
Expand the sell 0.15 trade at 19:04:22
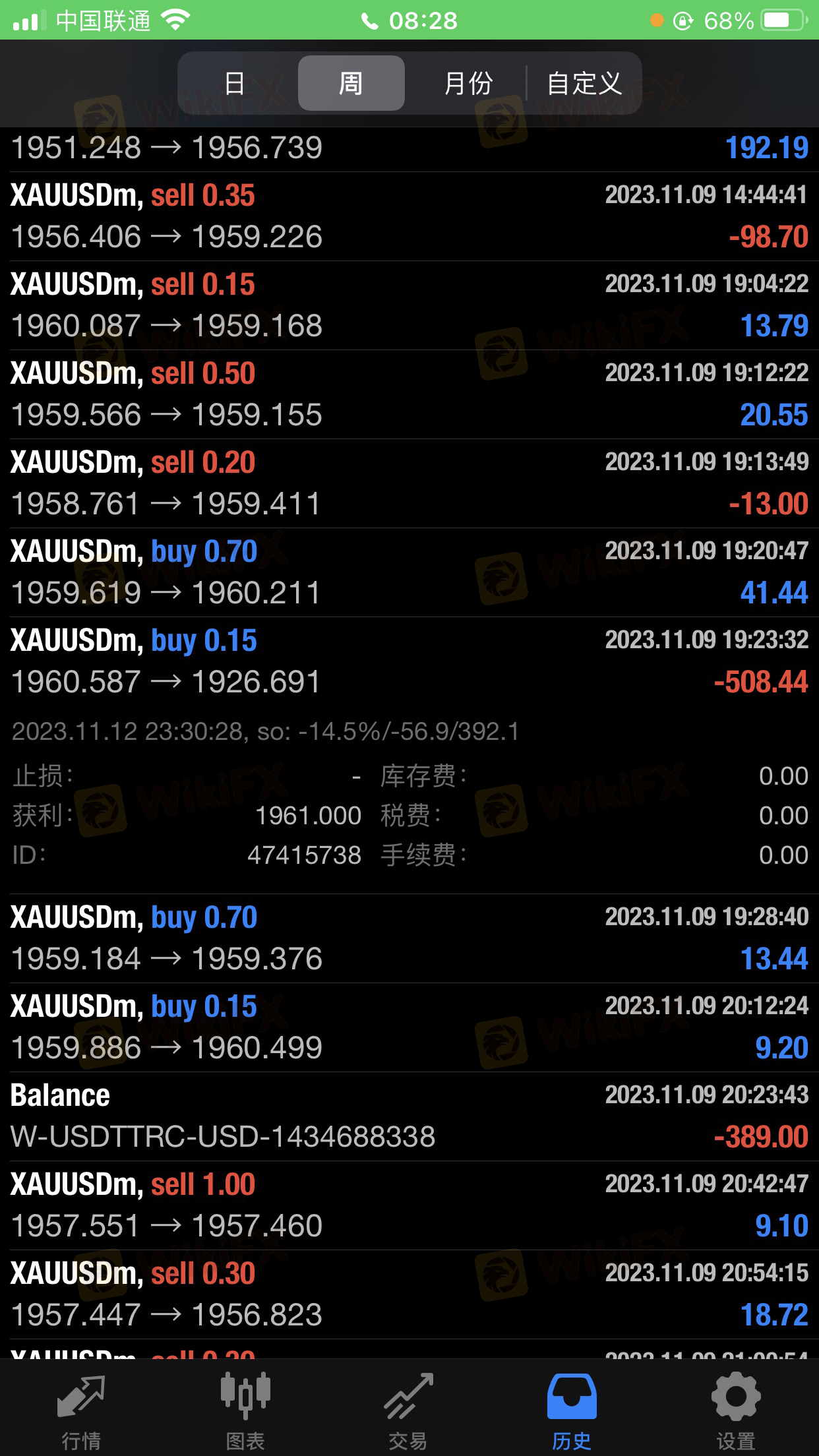(x=409, y=305)
